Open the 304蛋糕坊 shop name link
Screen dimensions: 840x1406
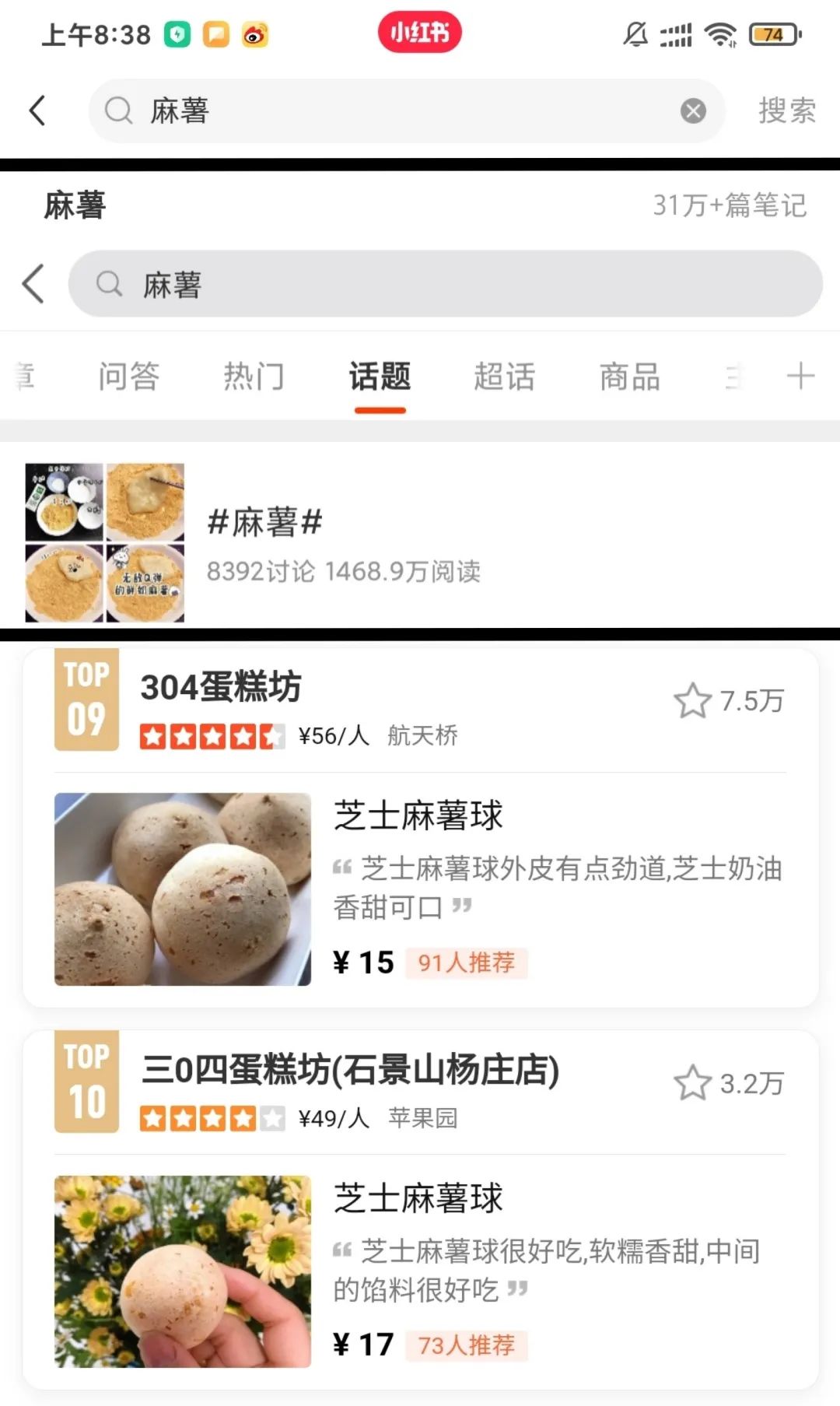[x=222, y=687]
